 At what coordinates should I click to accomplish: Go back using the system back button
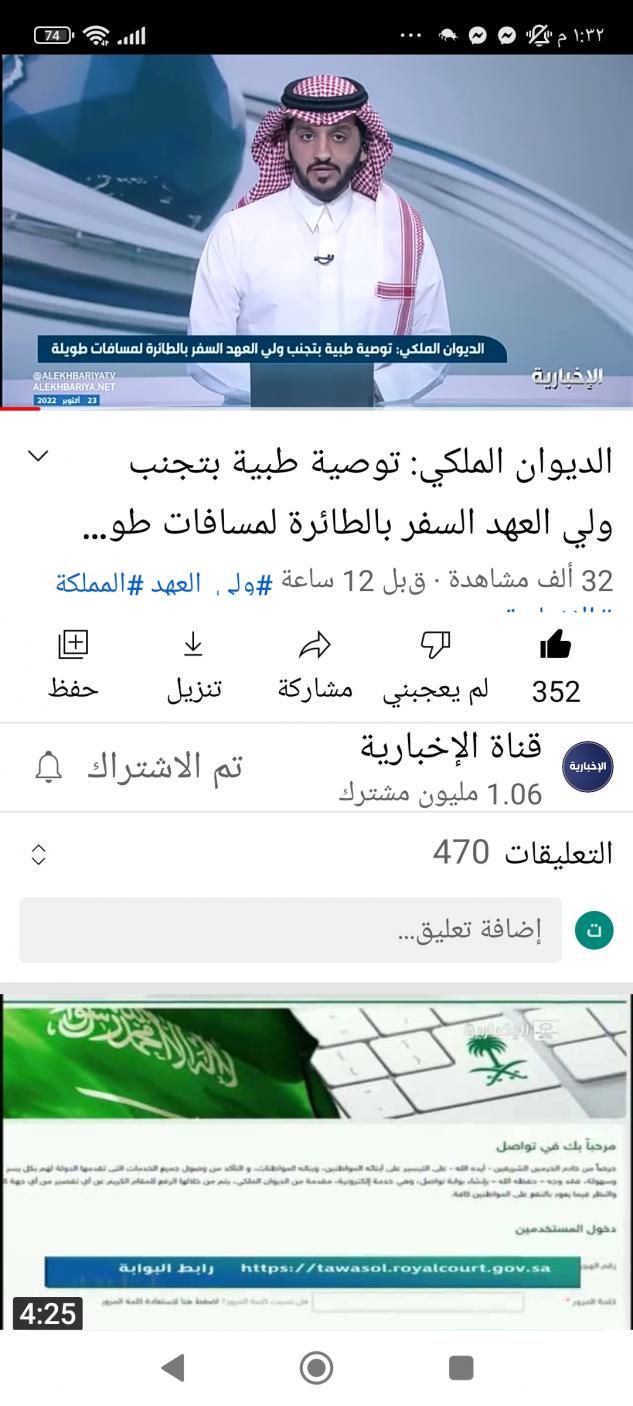point(172,1367)
